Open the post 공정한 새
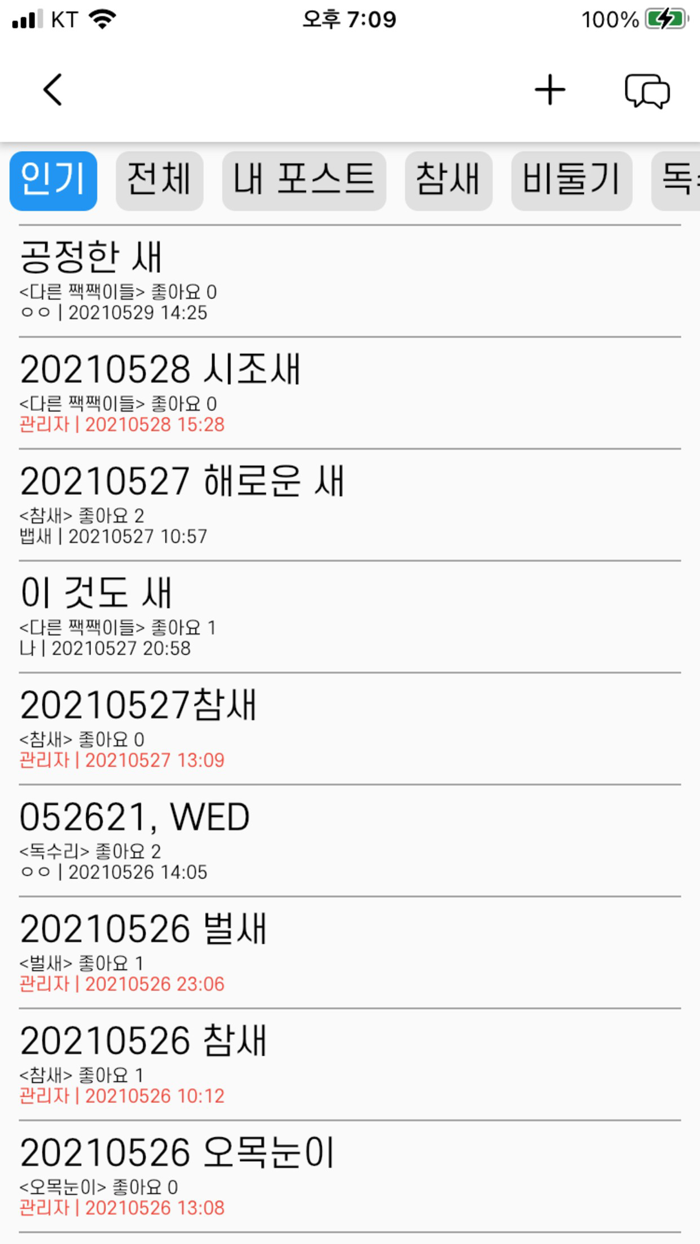The height and width of the screenshot is (1244, 700). click(x=350, y=281)
